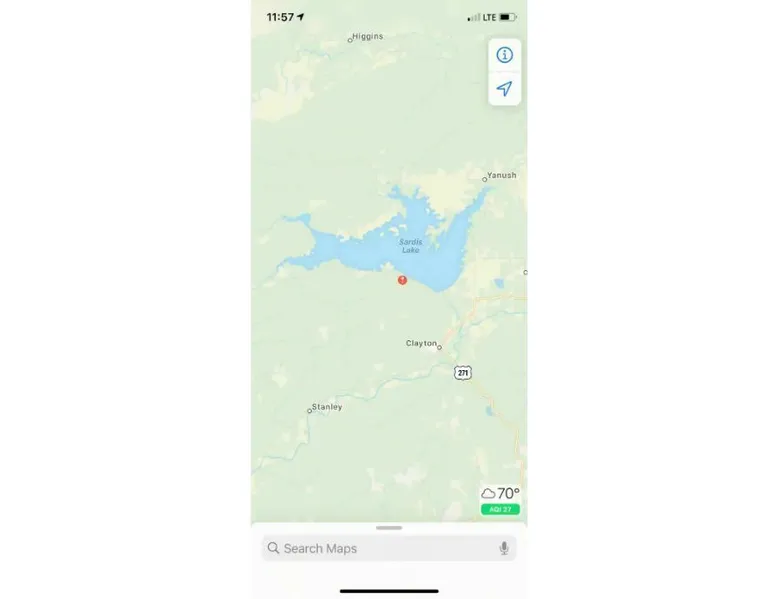Center map on current location arrow
Viewport: 778px width, 599px height.
pyautogui.click(x=504, y=89)
